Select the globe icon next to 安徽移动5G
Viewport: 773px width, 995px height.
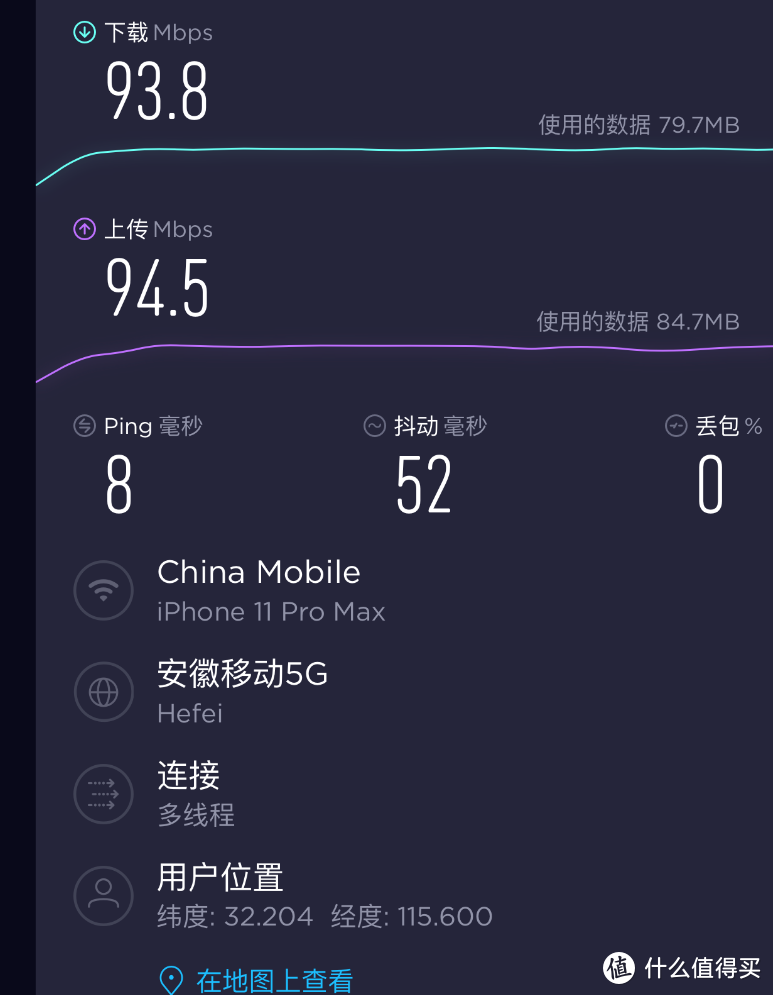click(103, 691)
